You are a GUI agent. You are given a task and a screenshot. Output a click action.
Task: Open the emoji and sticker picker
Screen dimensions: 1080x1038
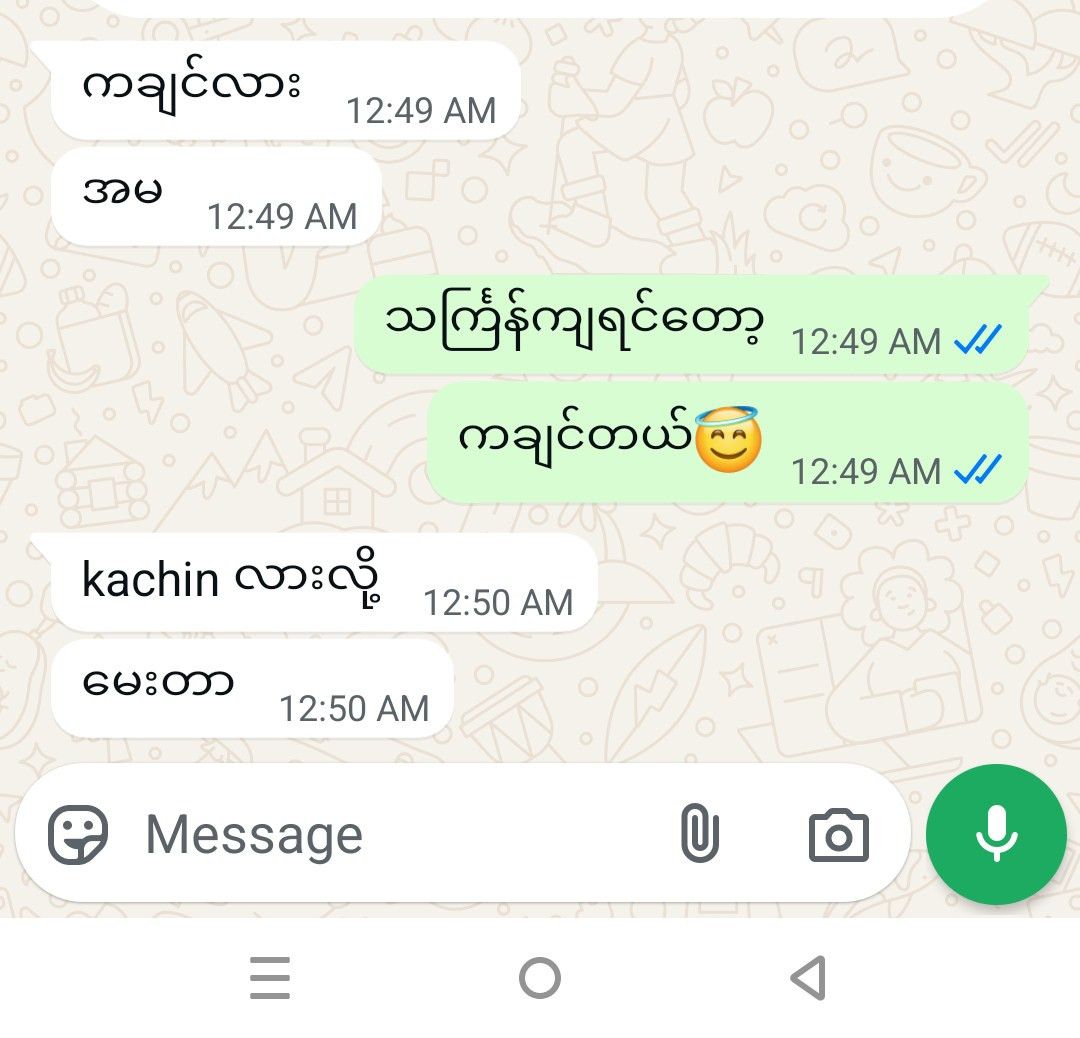(x=78, y=834)
